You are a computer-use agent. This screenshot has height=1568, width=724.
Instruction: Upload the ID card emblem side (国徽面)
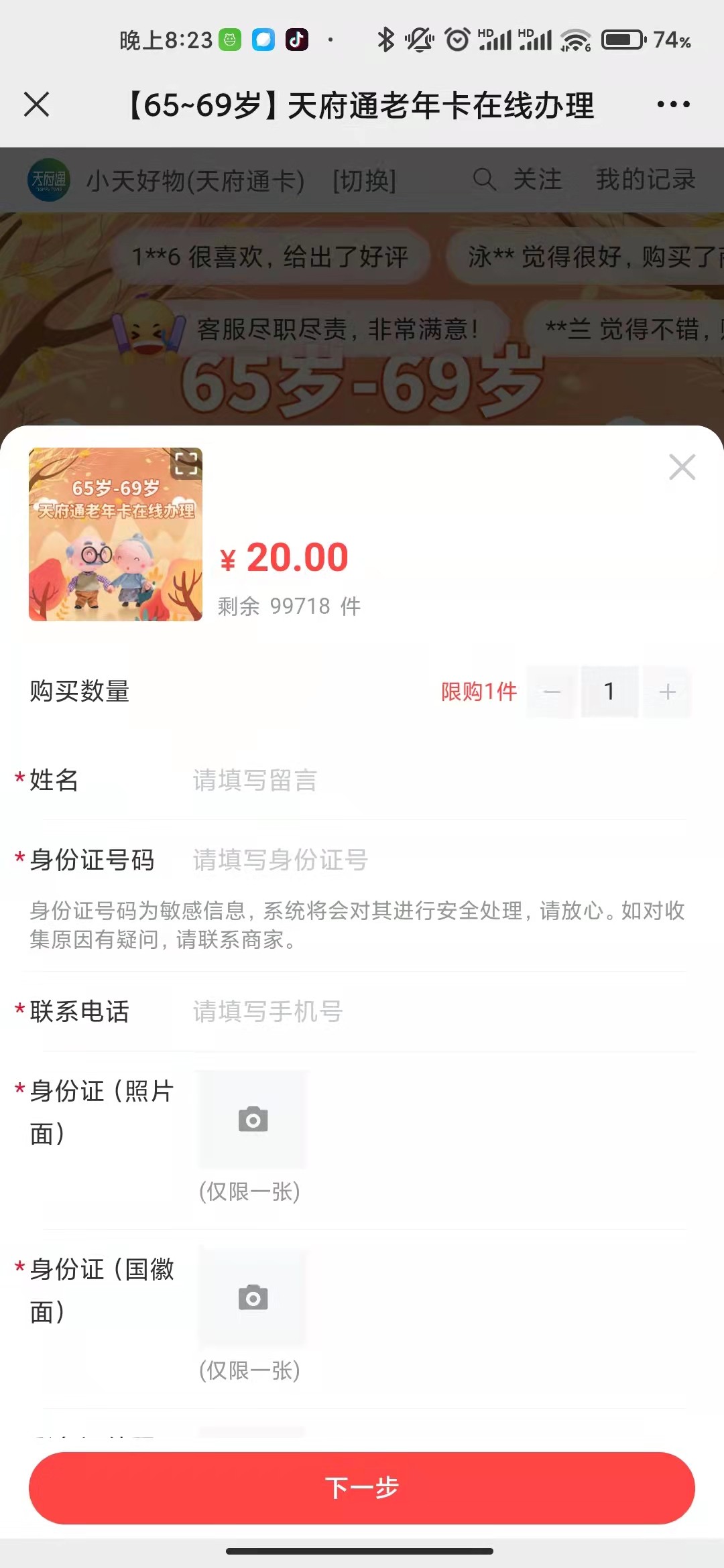[253, 1298]
